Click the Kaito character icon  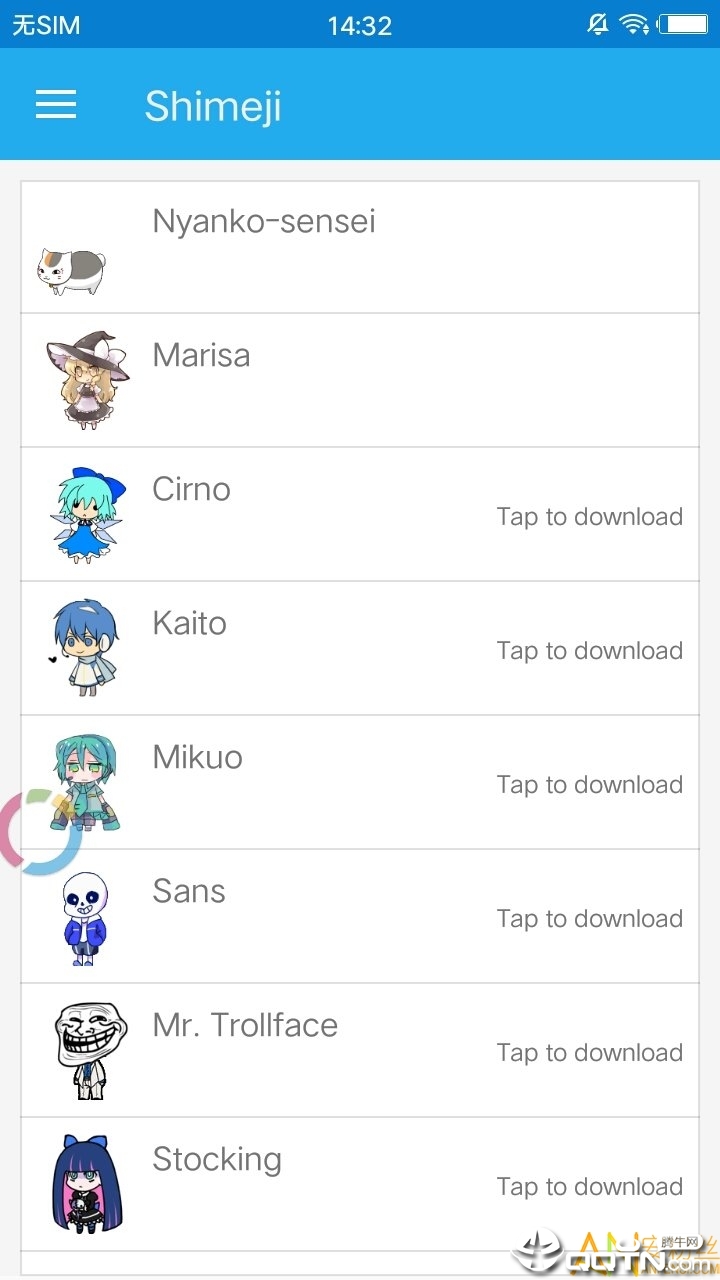(85, 647)
